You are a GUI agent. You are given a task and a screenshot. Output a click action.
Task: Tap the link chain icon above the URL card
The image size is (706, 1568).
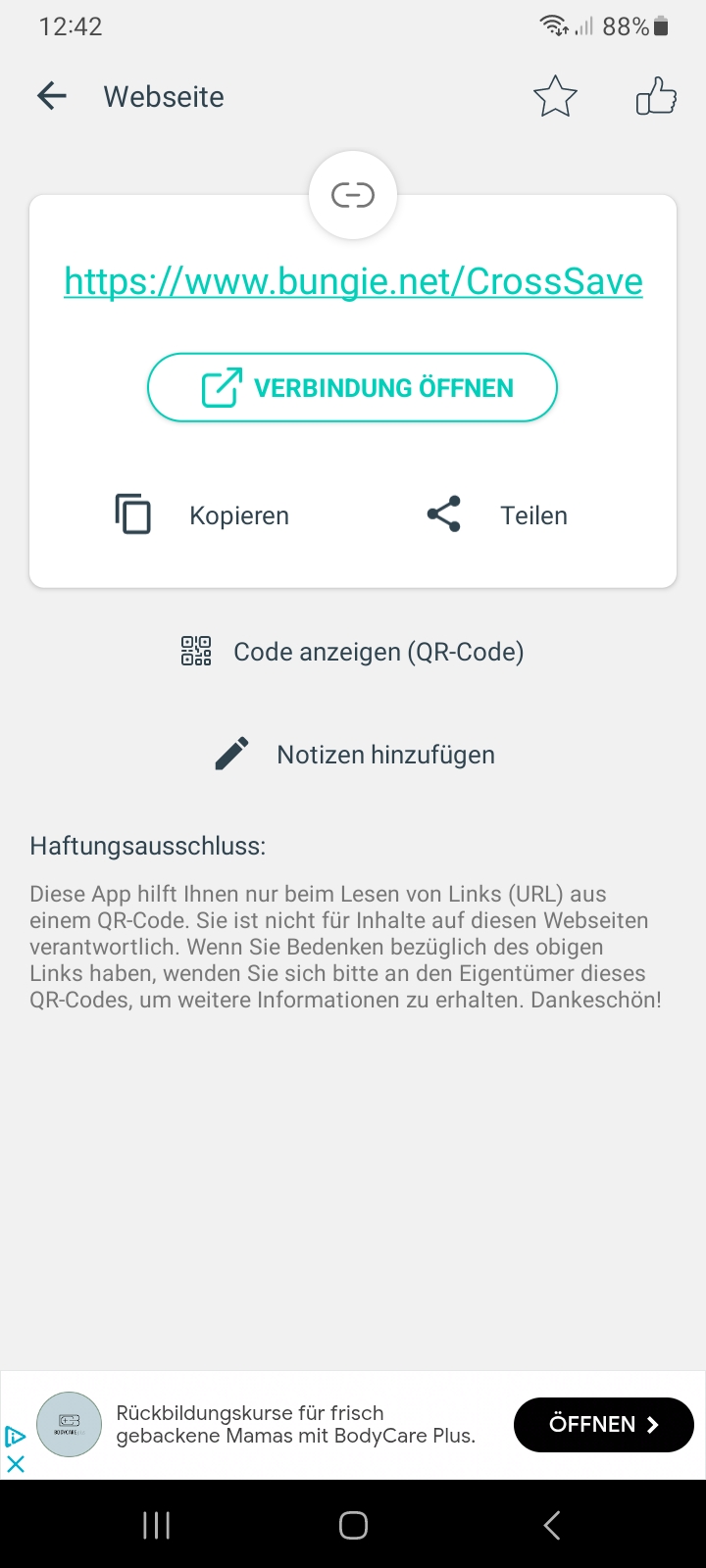point(352,194)
